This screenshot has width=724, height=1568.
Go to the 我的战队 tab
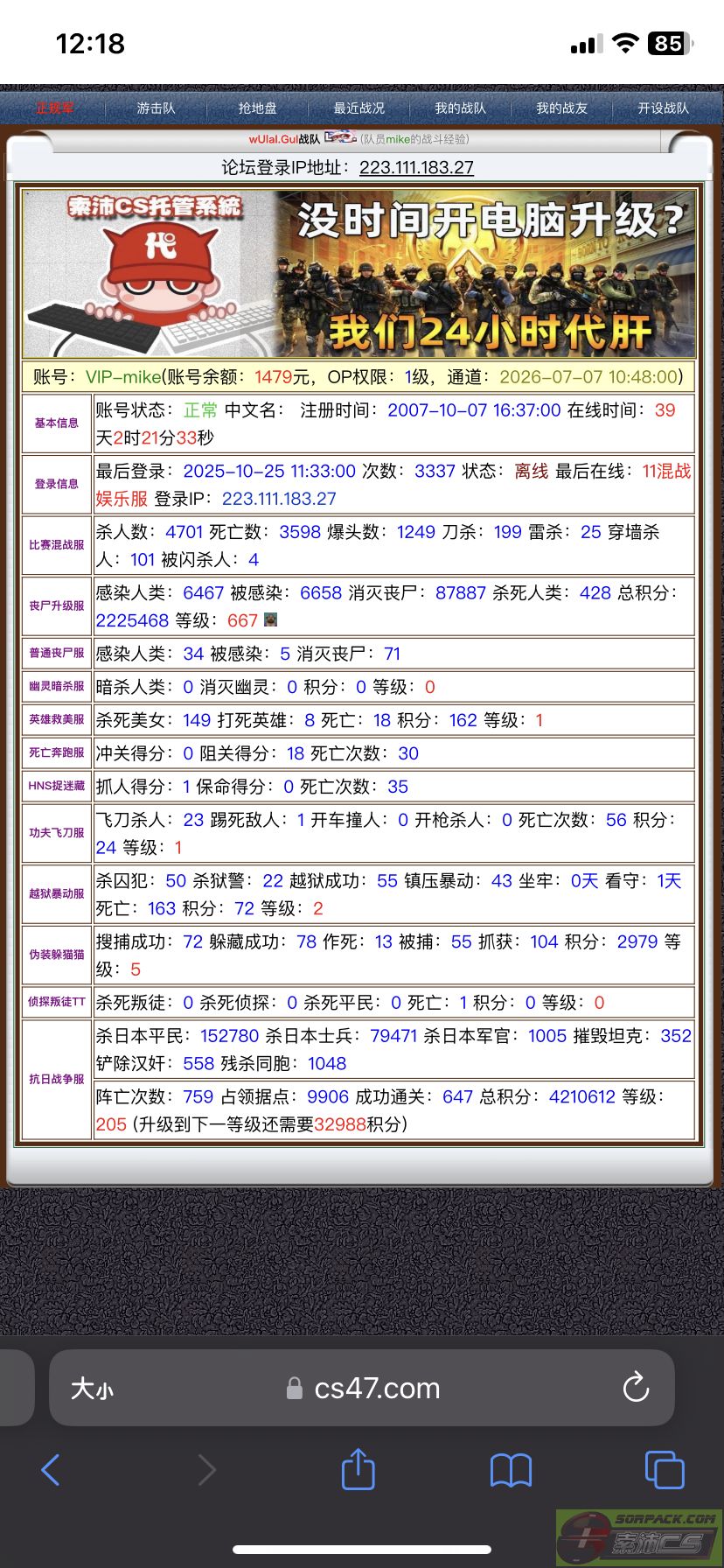point(460,108)
